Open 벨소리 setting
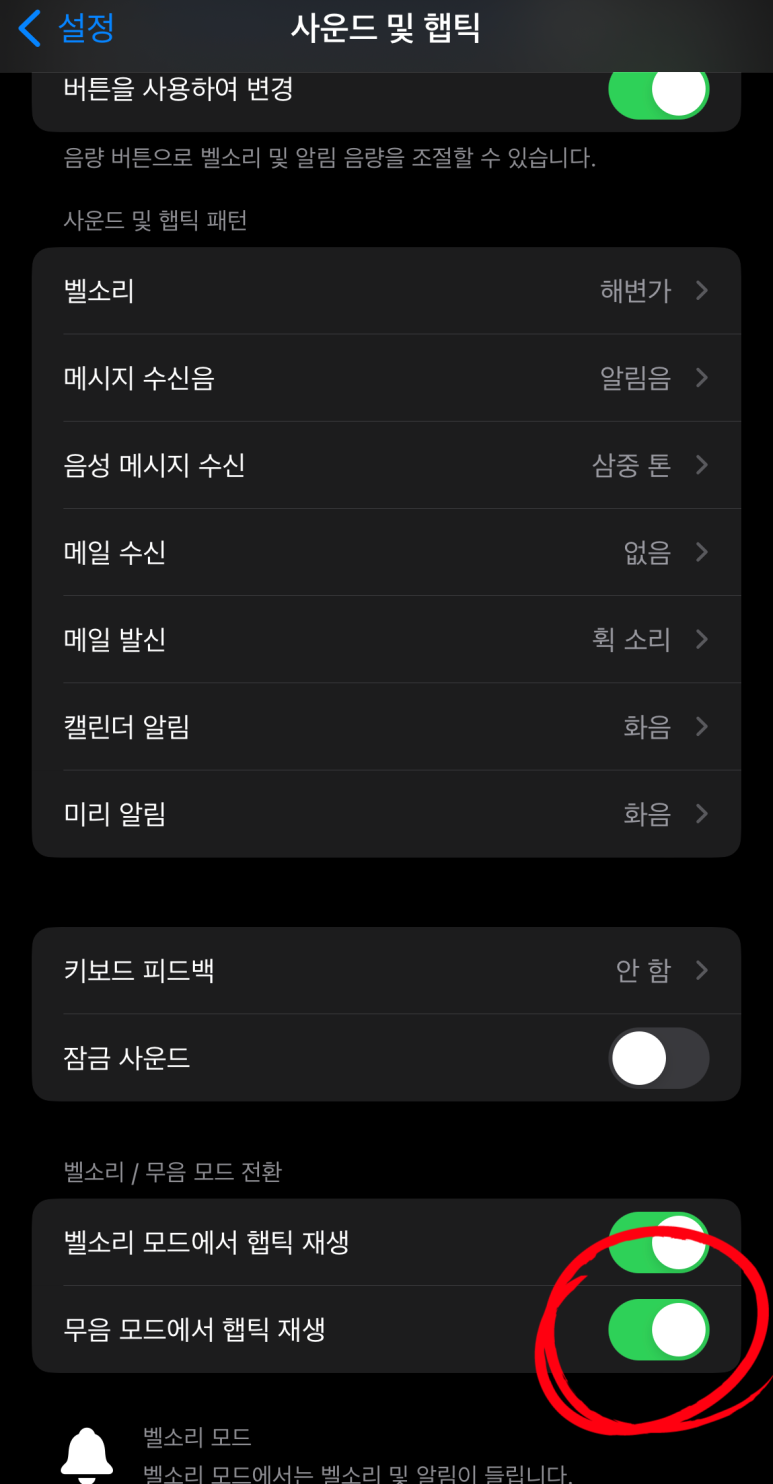The width and height of the screenshot is (773, 1484). 386,291
